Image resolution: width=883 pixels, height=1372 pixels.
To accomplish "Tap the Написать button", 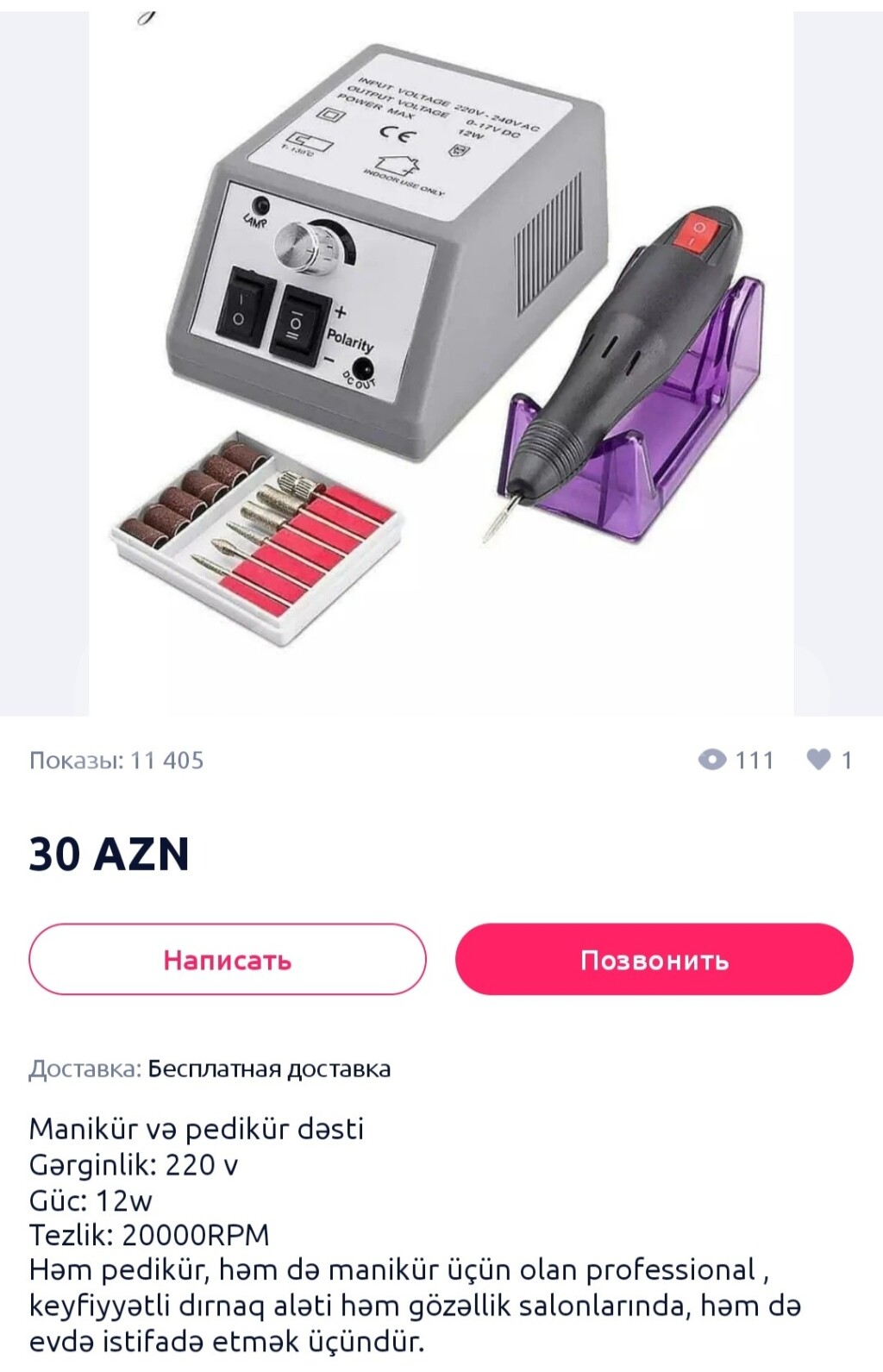I will (228, 959).
